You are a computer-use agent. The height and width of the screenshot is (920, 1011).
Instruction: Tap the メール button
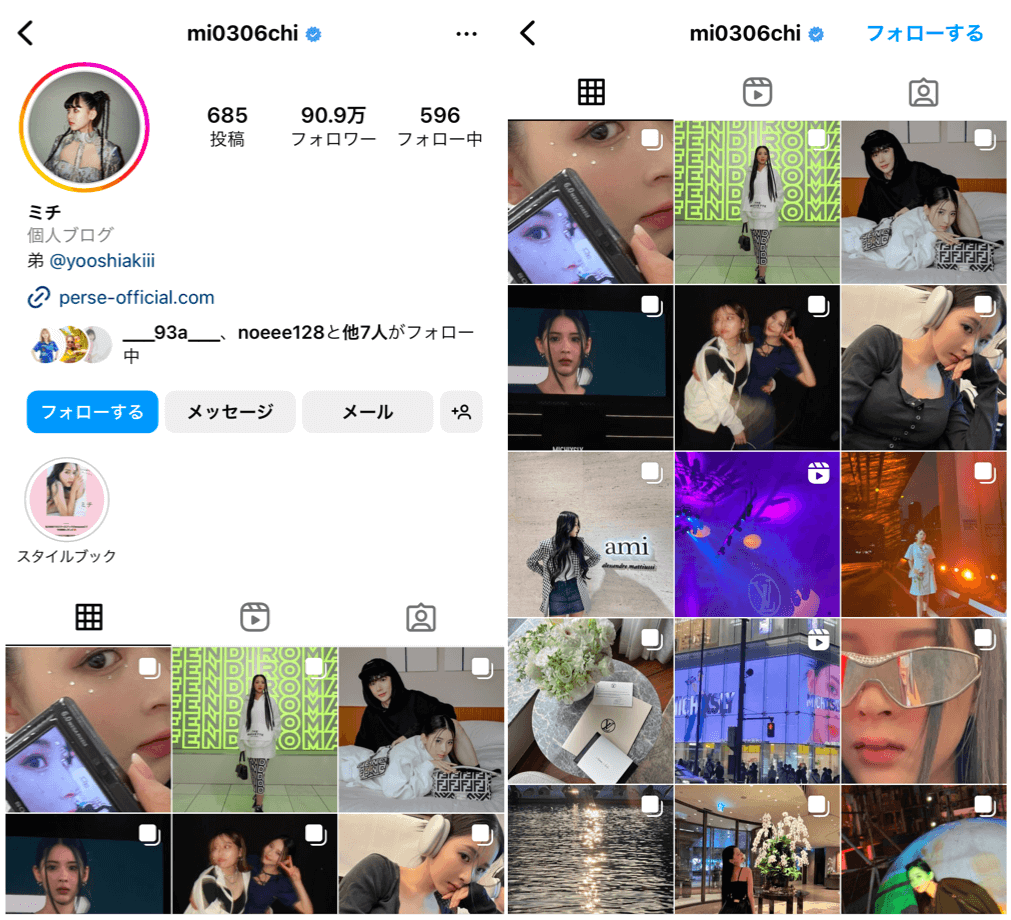[x=367, y=412]
